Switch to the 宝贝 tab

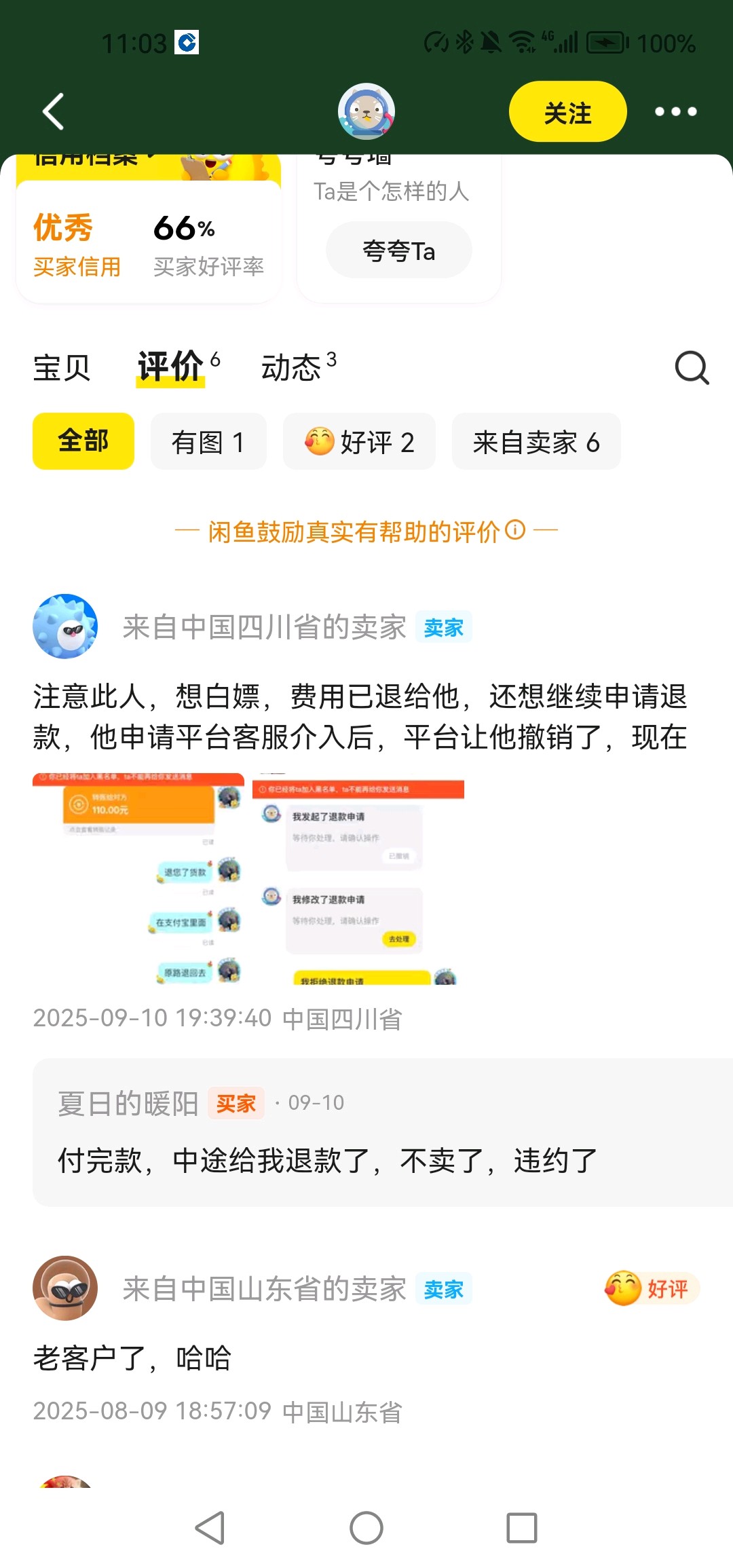[x=62, y=368]
